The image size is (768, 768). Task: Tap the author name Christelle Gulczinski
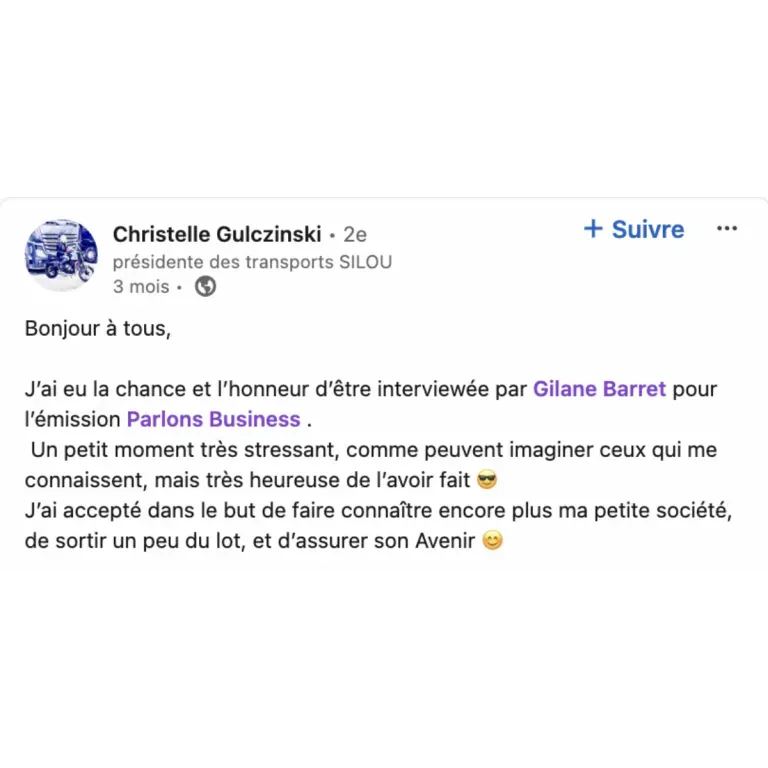[x=217, y=234]
